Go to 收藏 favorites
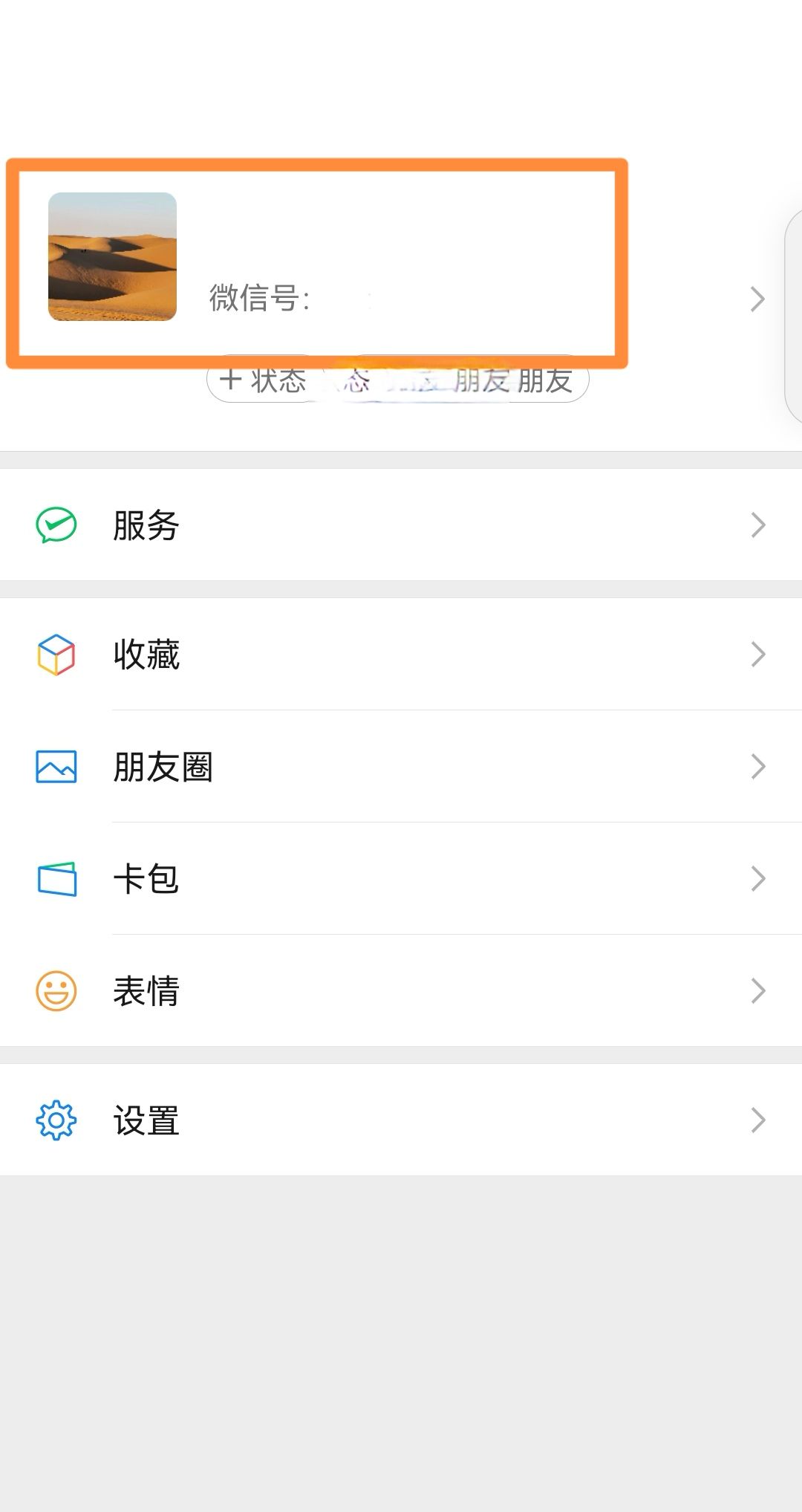This screenshot has height=1512, width=802. tap(401, 654)
